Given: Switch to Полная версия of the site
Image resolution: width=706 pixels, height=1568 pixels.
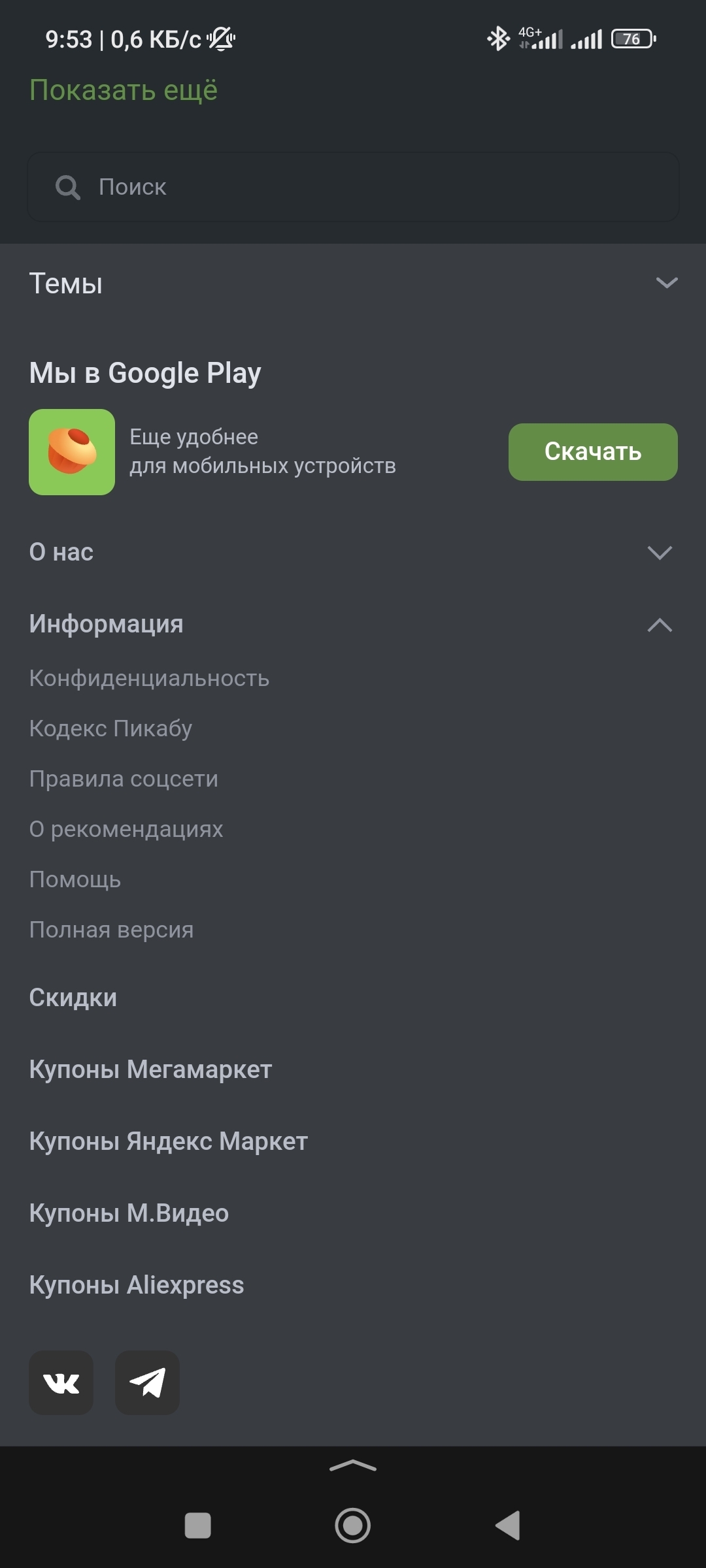Looking at the screenshot, I should point(111,930).
